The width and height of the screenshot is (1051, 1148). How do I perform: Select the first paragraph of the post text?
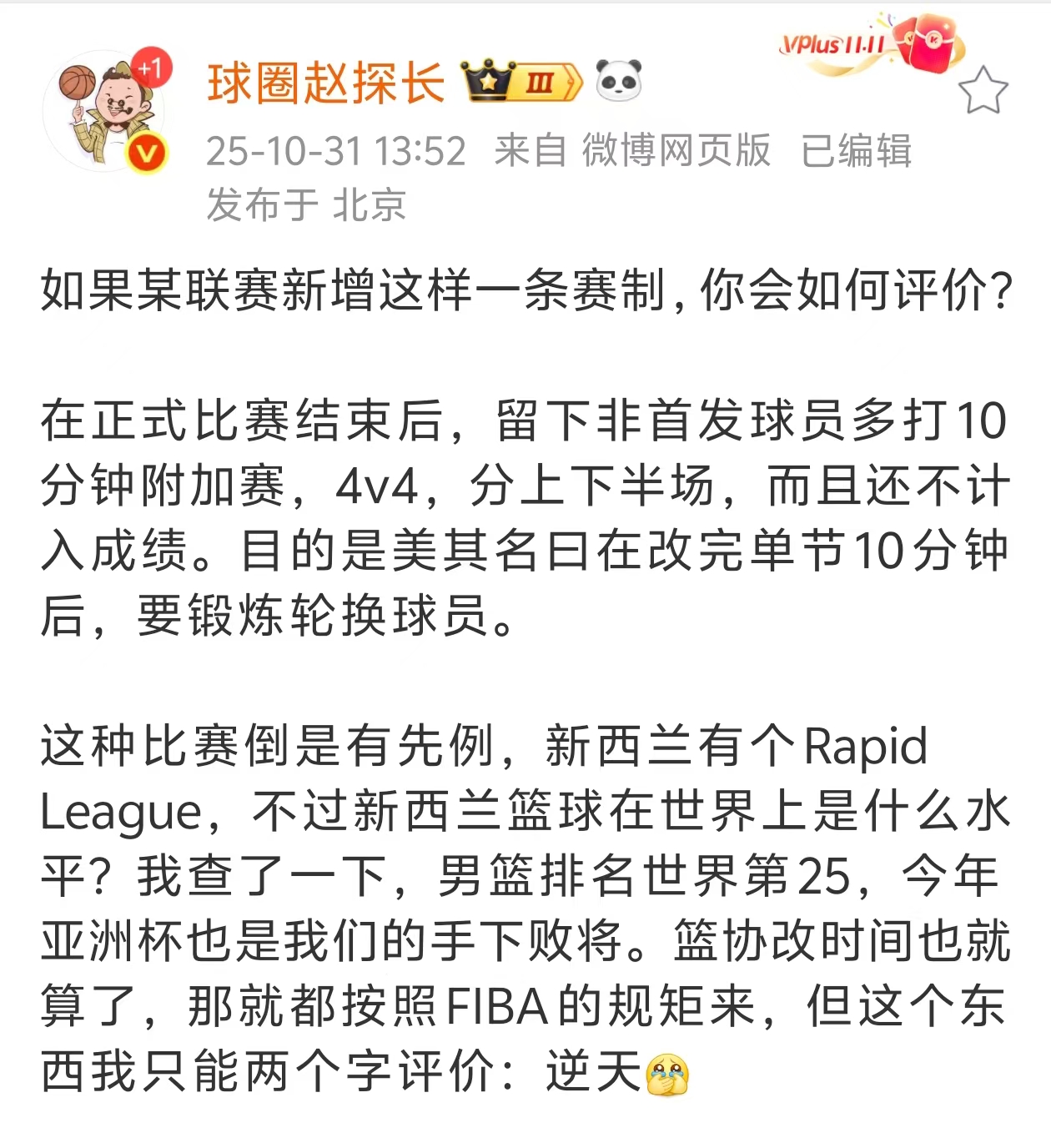[x=525, y=292]
